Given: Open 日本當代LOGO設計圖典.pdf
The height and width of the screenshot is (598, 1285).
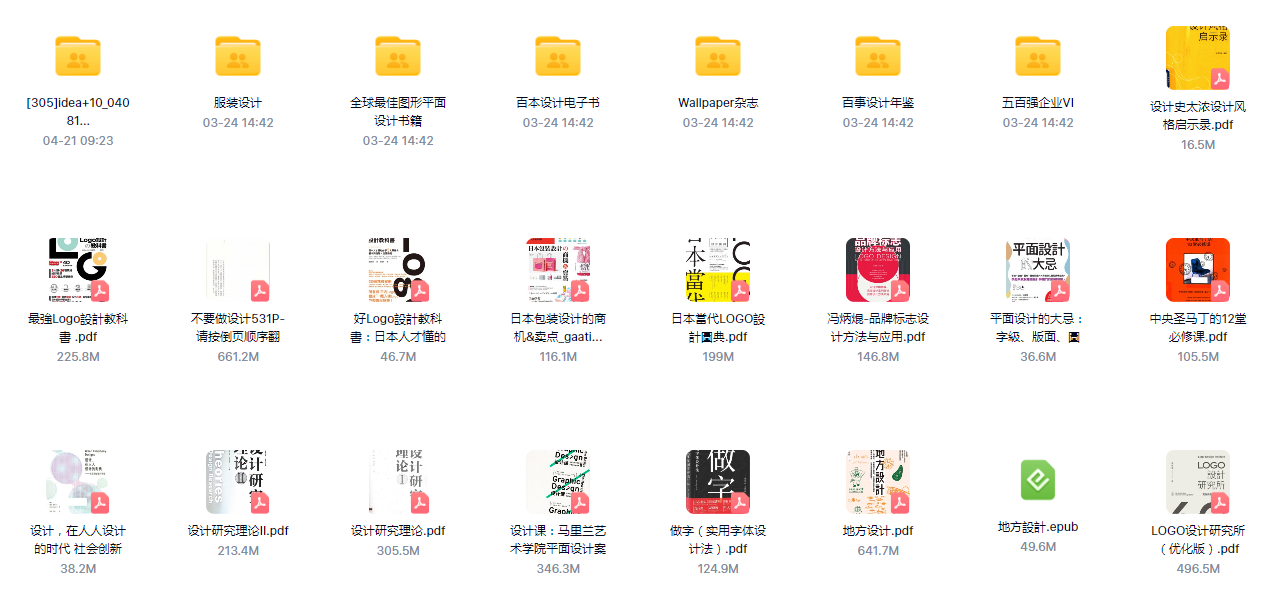Looking at the screenshot, I should tap(718, 270).
